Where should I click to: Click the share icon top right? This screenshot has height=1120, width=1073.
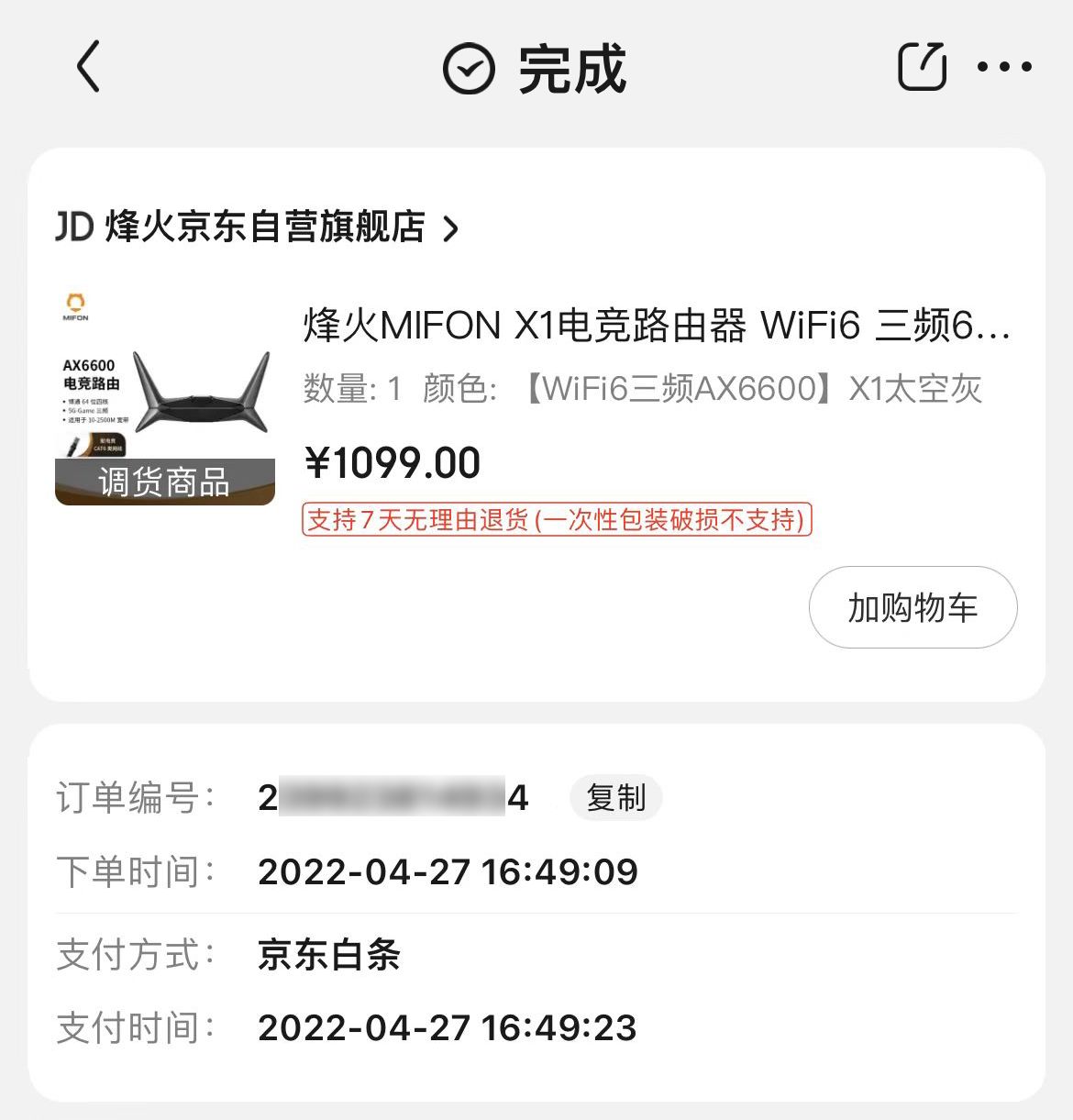[922, 65]
